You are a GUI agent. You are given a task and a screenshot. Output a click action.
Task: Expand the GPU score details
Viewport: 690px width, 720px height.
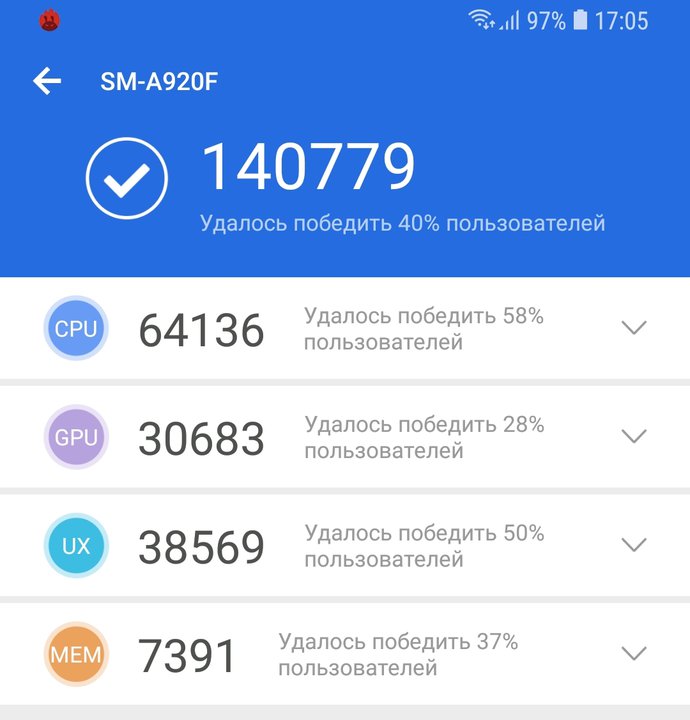coord(634,436)
